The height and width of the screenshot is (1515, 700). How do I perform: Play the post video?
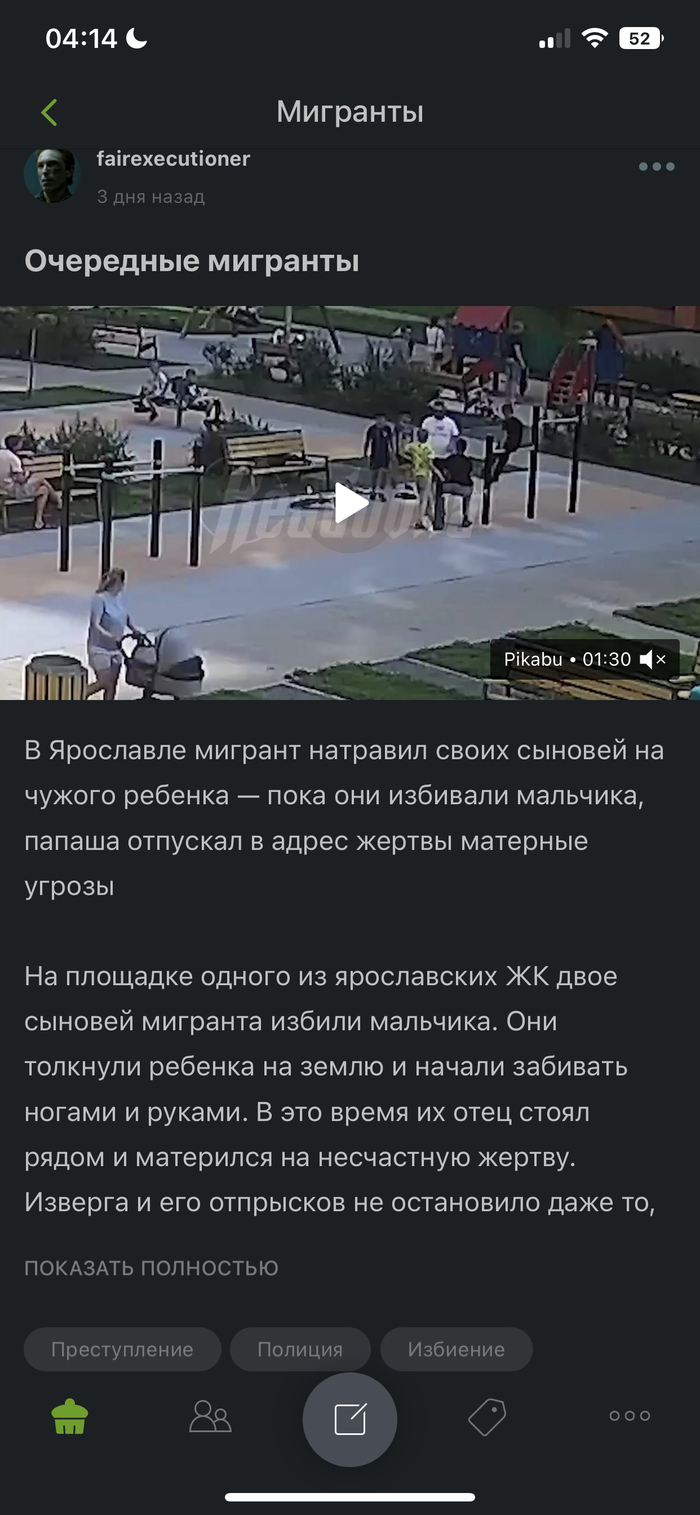(350, 502)
